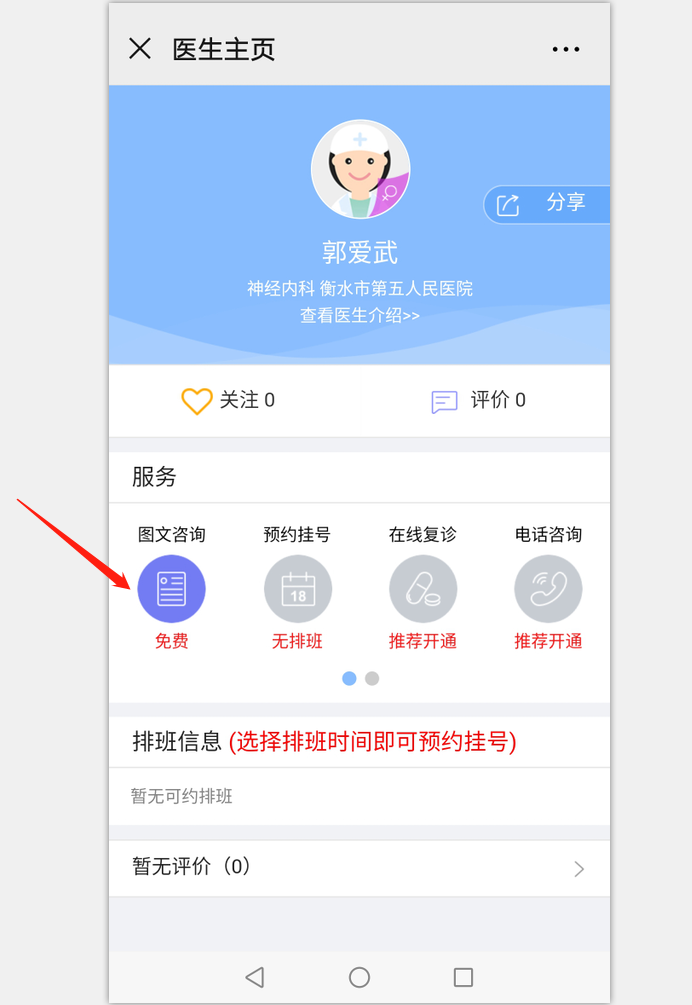Follow doctor via the heart icon
This screenshot has width=692, height=1005.
(197, 401)
